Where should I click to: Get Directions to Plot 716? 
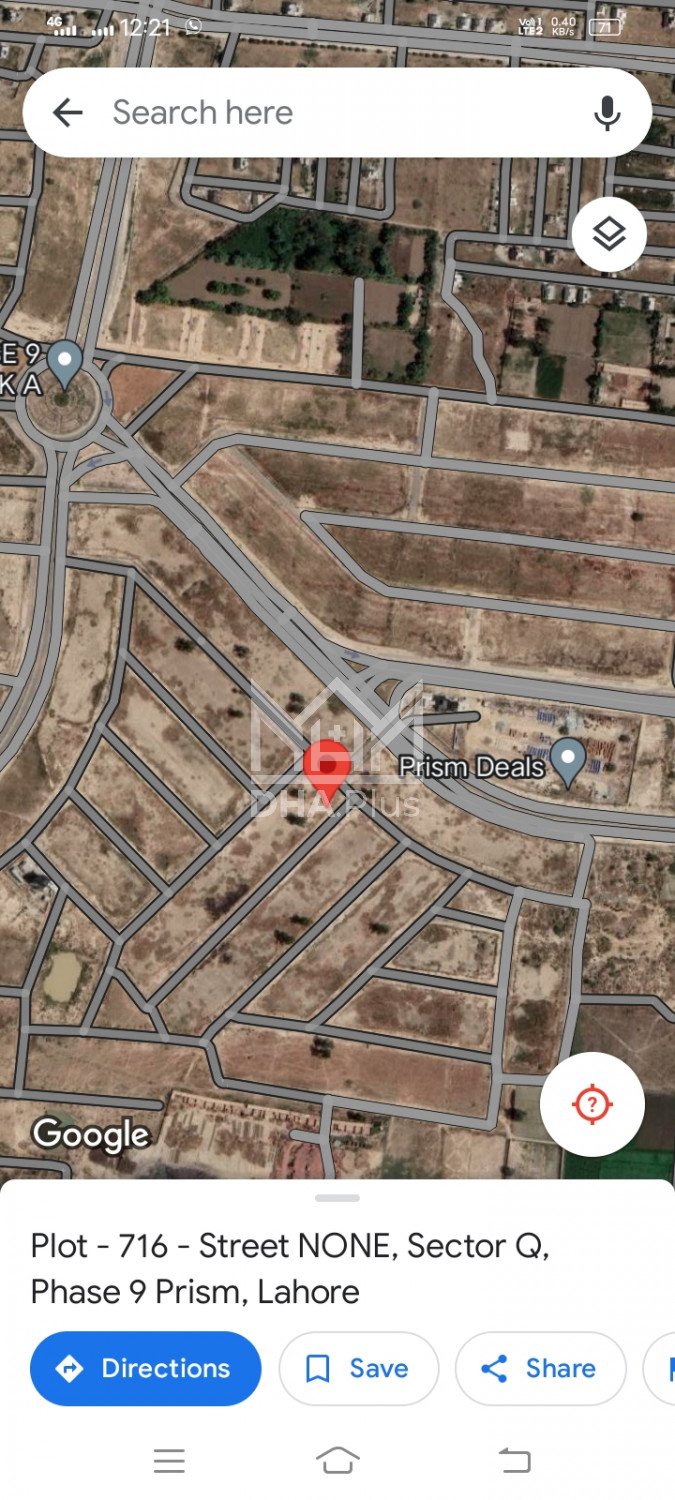coord(146,1368)
